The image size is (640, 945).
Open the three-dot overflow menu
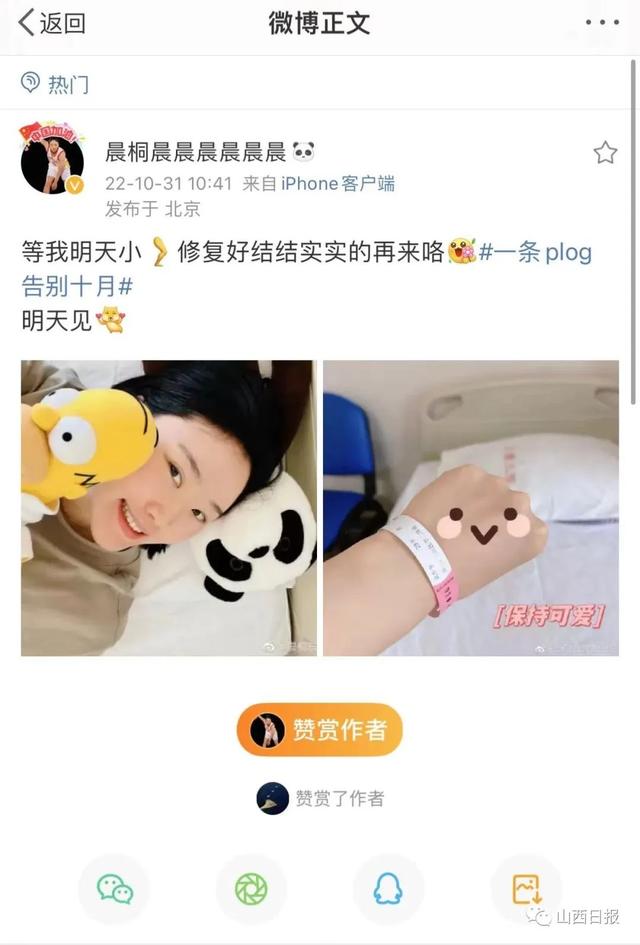point(601,22)
